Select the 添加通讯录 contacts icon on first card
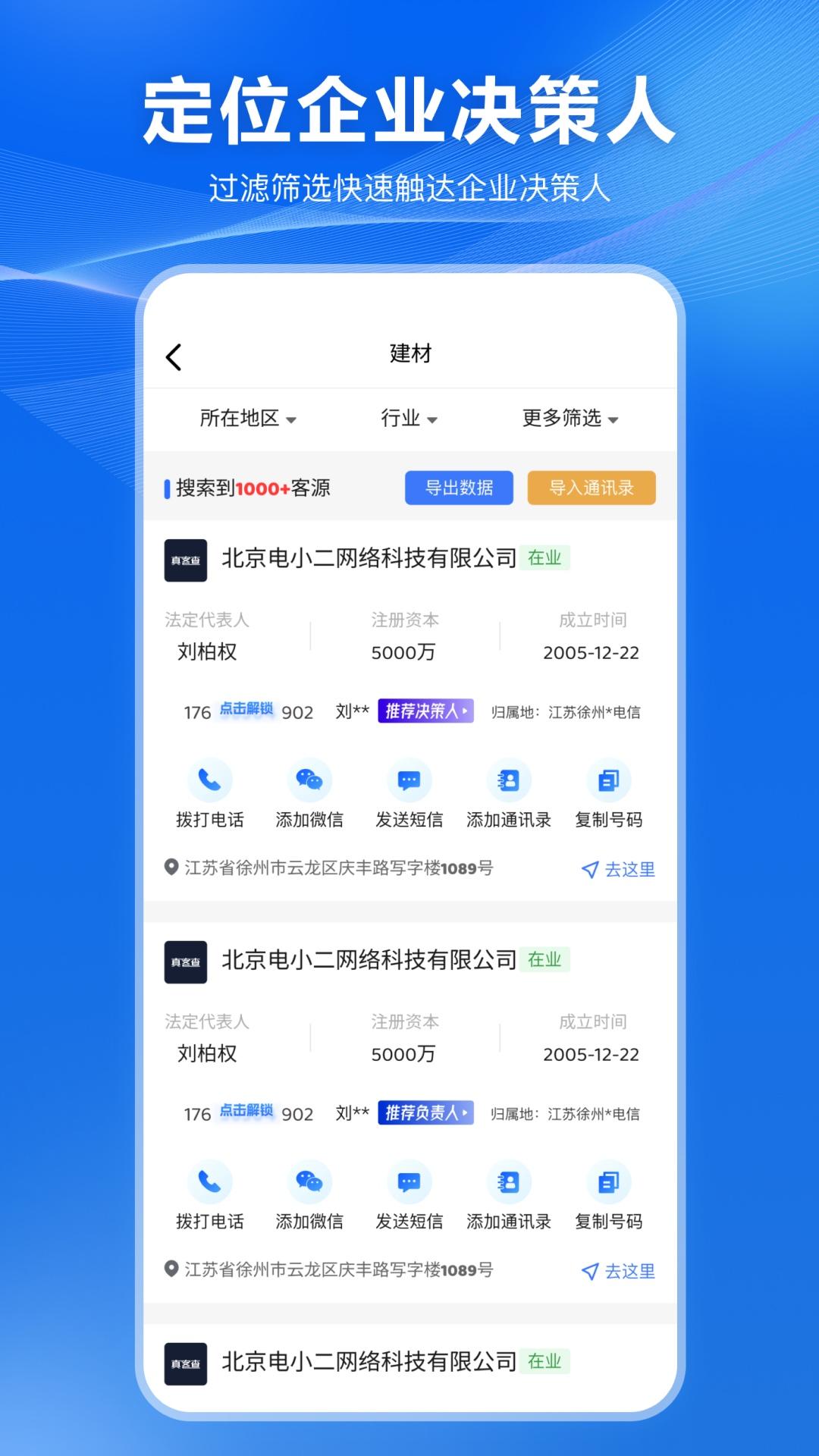Image resolution: width=819 pixels, height=1456 pixels. coord(509,780)
